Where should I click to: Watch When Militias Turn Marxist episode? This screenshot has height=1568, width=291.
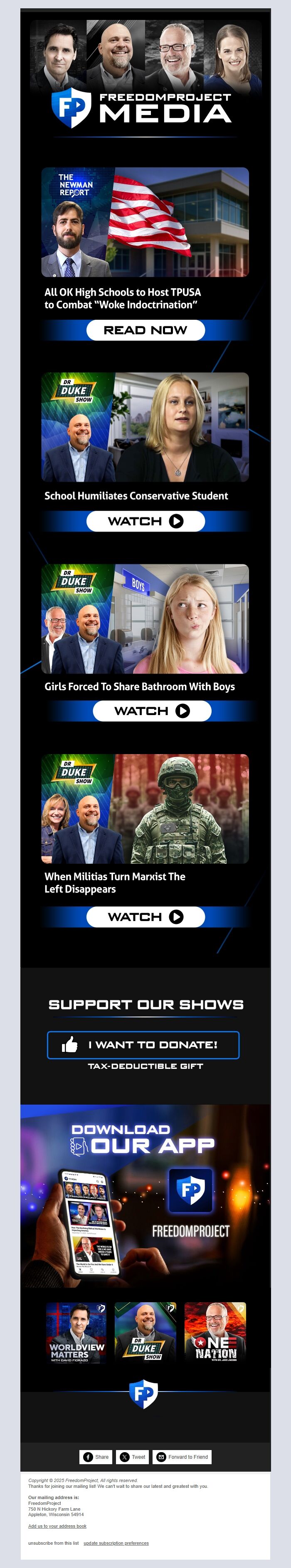pyautogui.click(x=145, y=917)
